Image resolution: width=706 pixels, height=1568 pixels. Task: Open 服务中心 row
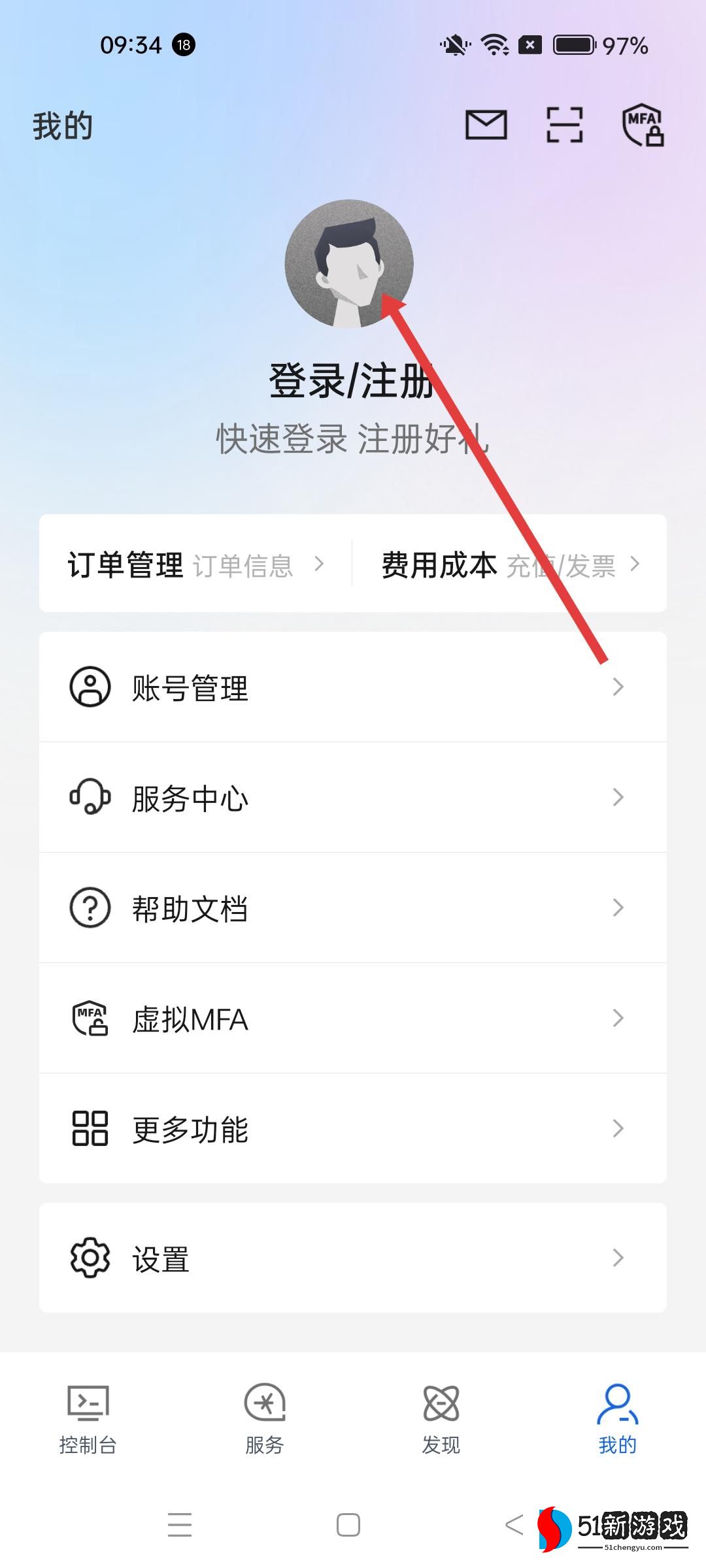click(353, 798)
